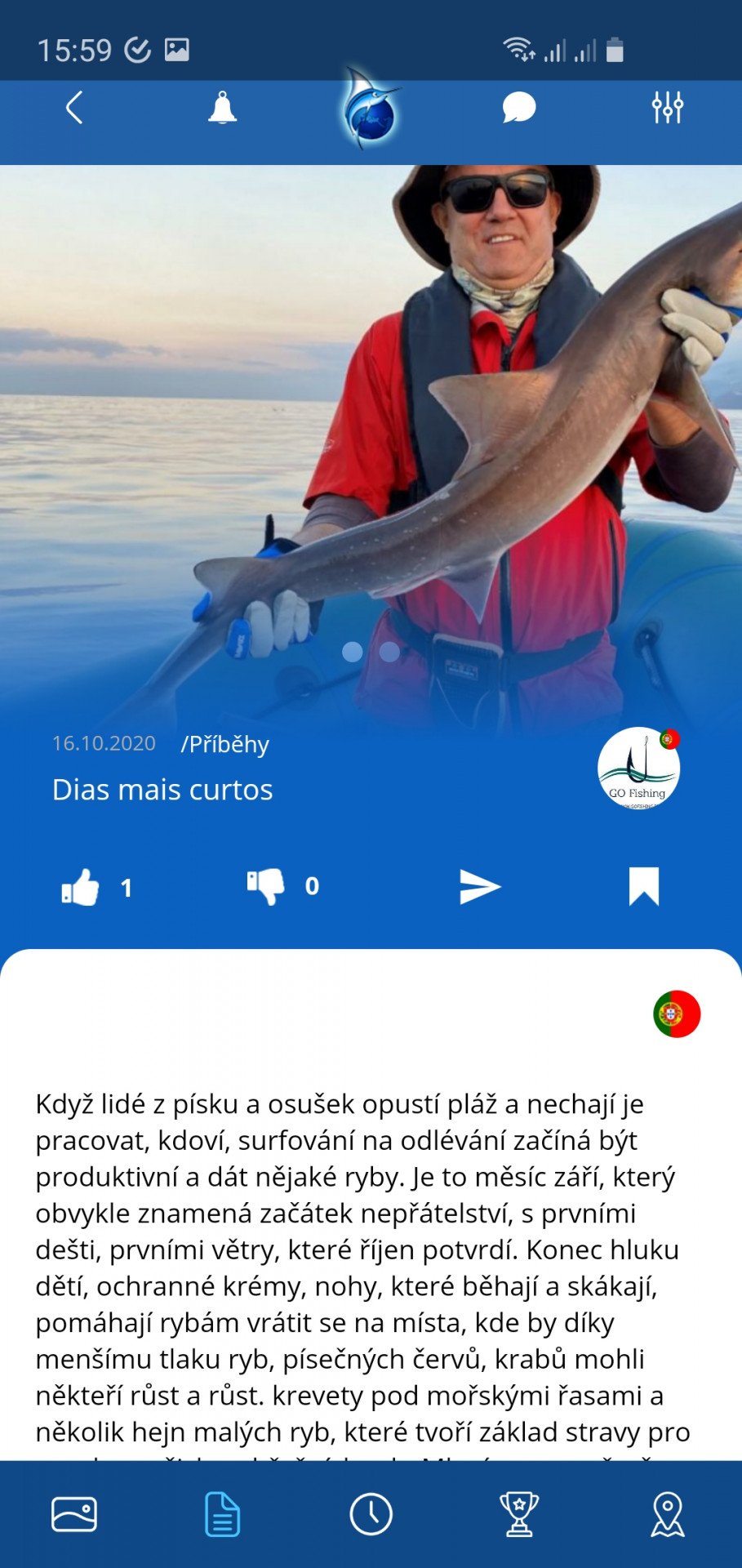
Task: Open the photo gallery tab
Action: pos(74,1514)
